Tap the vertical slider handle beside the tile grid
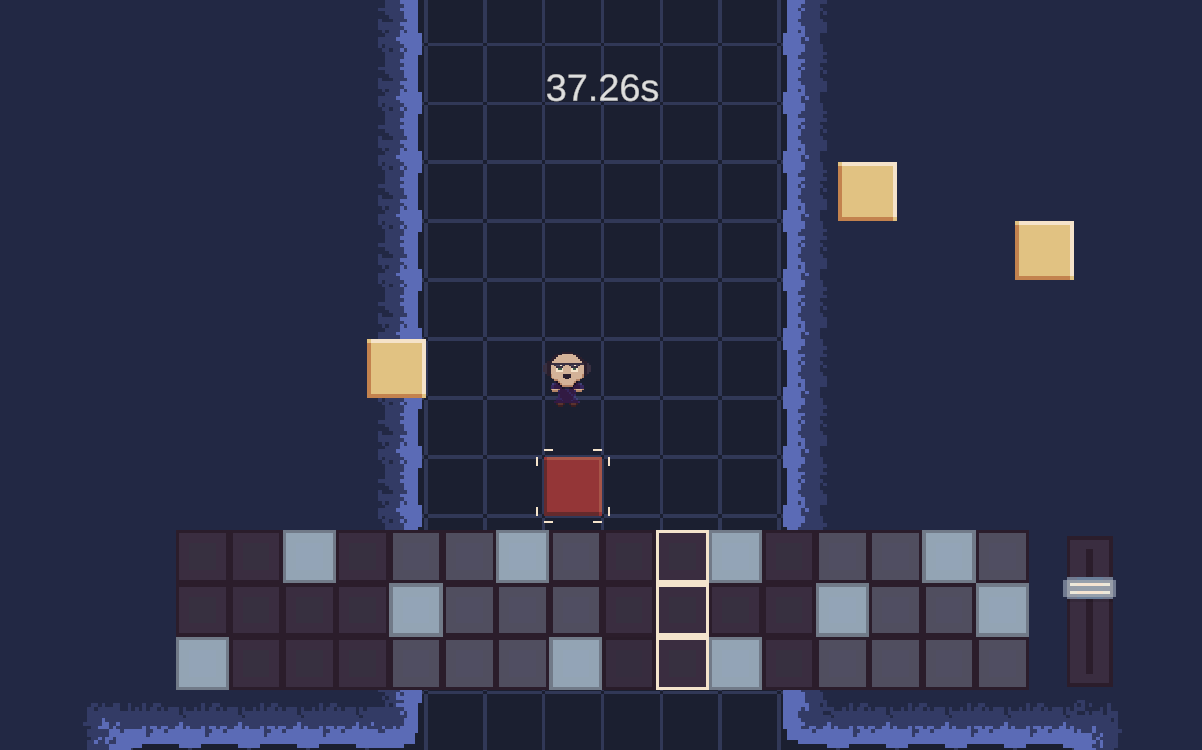Viewport: 1202px width, 750px height. click(1089, 588)
